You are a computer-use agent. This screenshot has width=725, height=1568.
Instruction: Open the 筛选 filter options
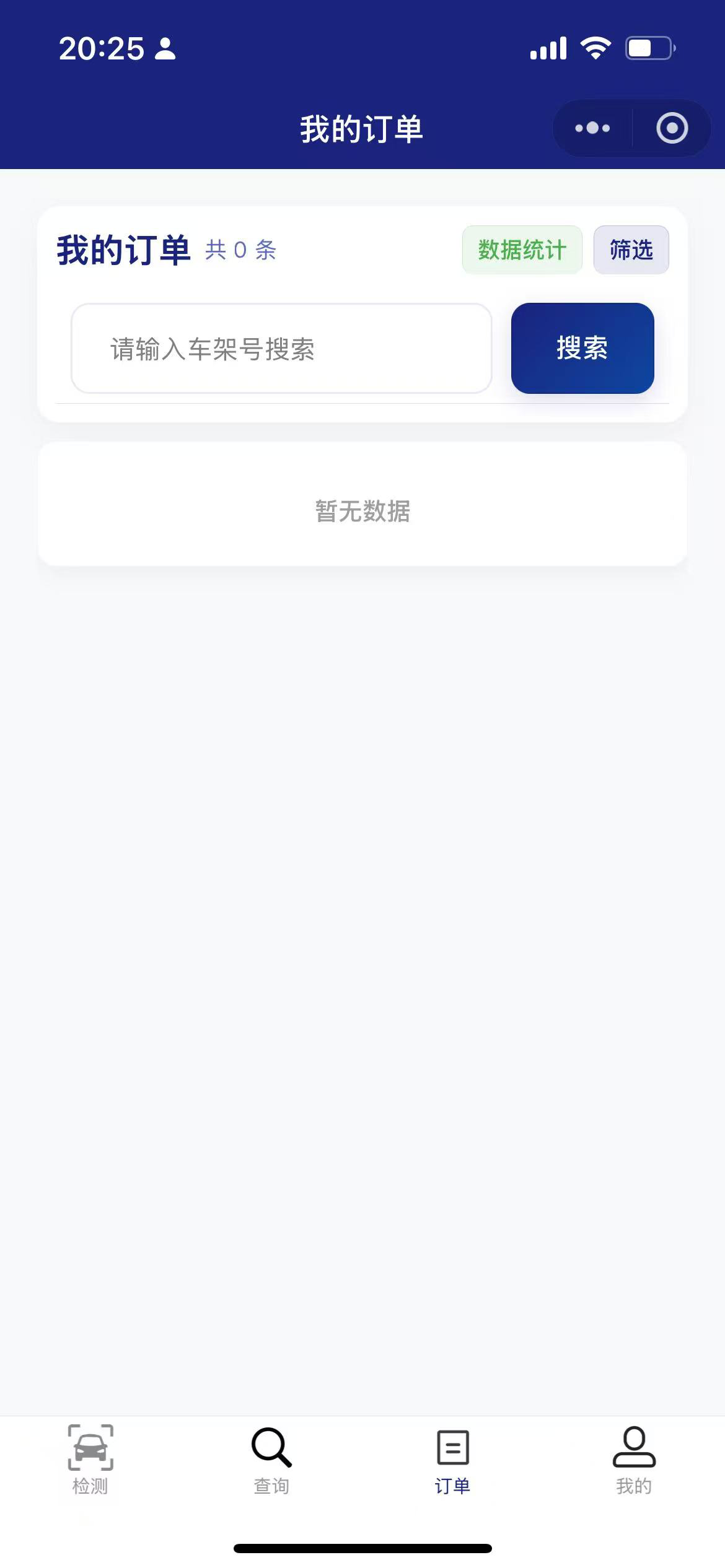(x=631, y=250)
